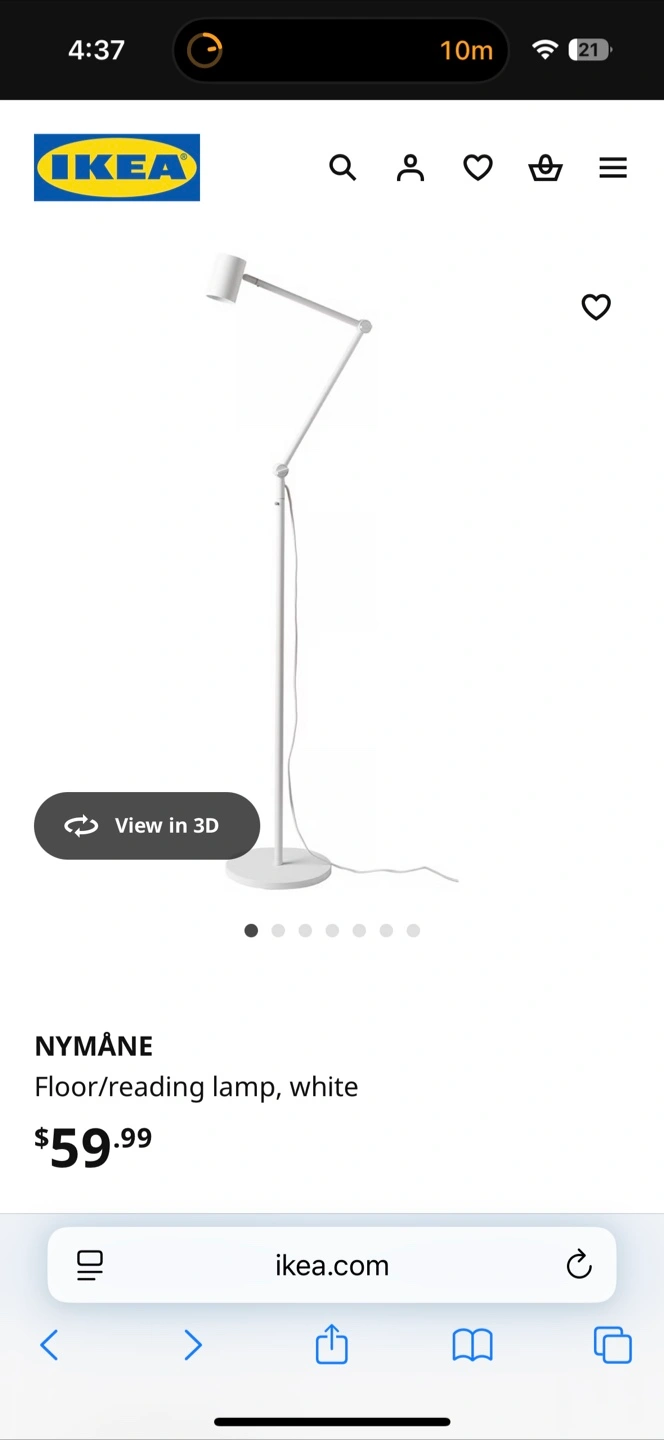Open the IKEA search icon
664x1440 pixels.
pos(343,167)
